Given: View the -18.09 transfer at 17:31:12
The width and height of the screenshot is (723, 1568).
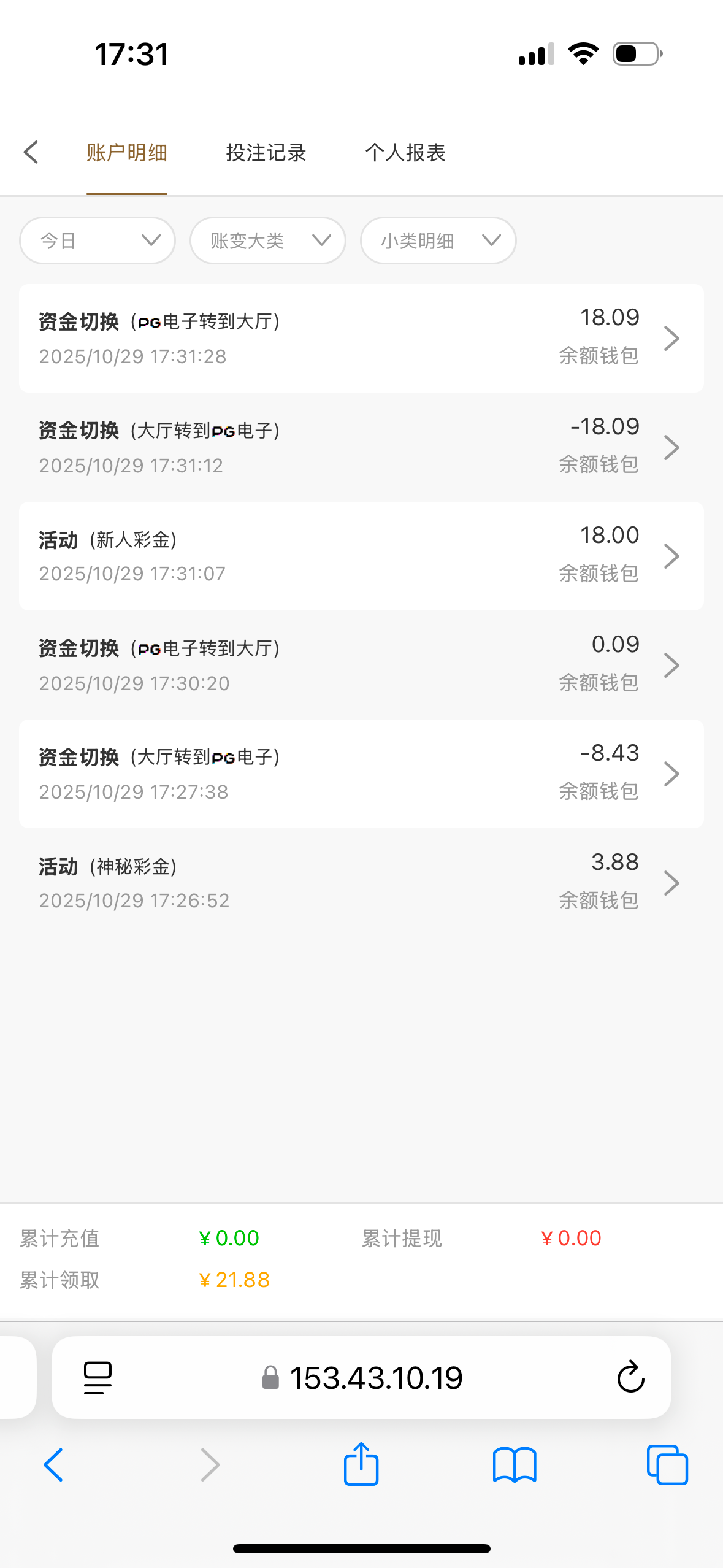Looking at the screenshot, I should (x=361, y=447).
